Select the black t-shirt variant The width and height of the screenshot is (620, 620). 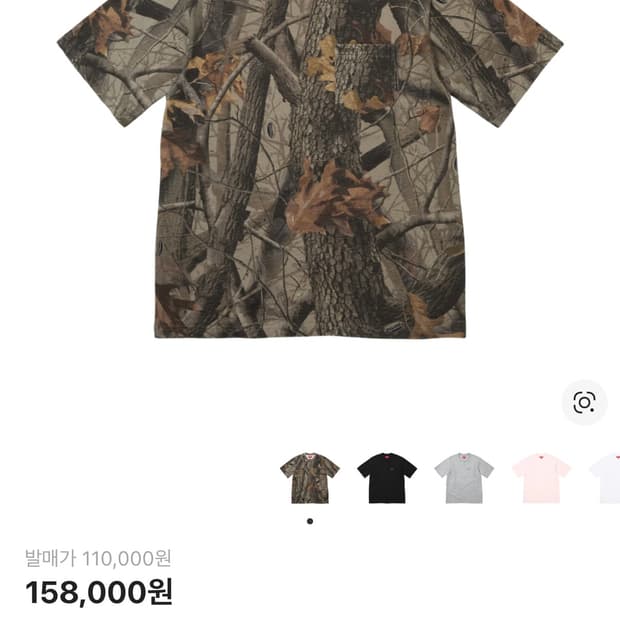click(387, 478)
